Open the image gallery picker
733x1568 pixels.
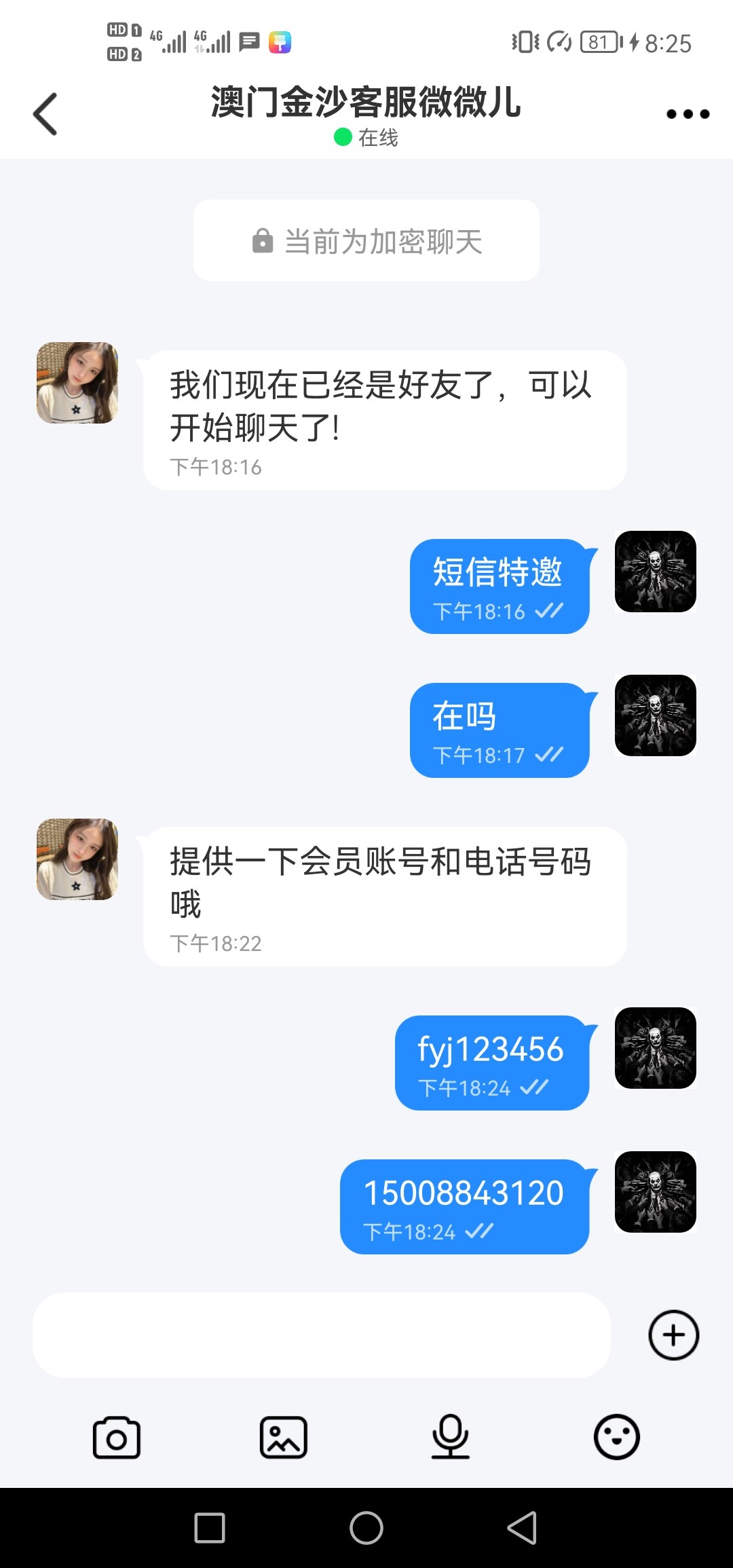(x=284, y=1437)
